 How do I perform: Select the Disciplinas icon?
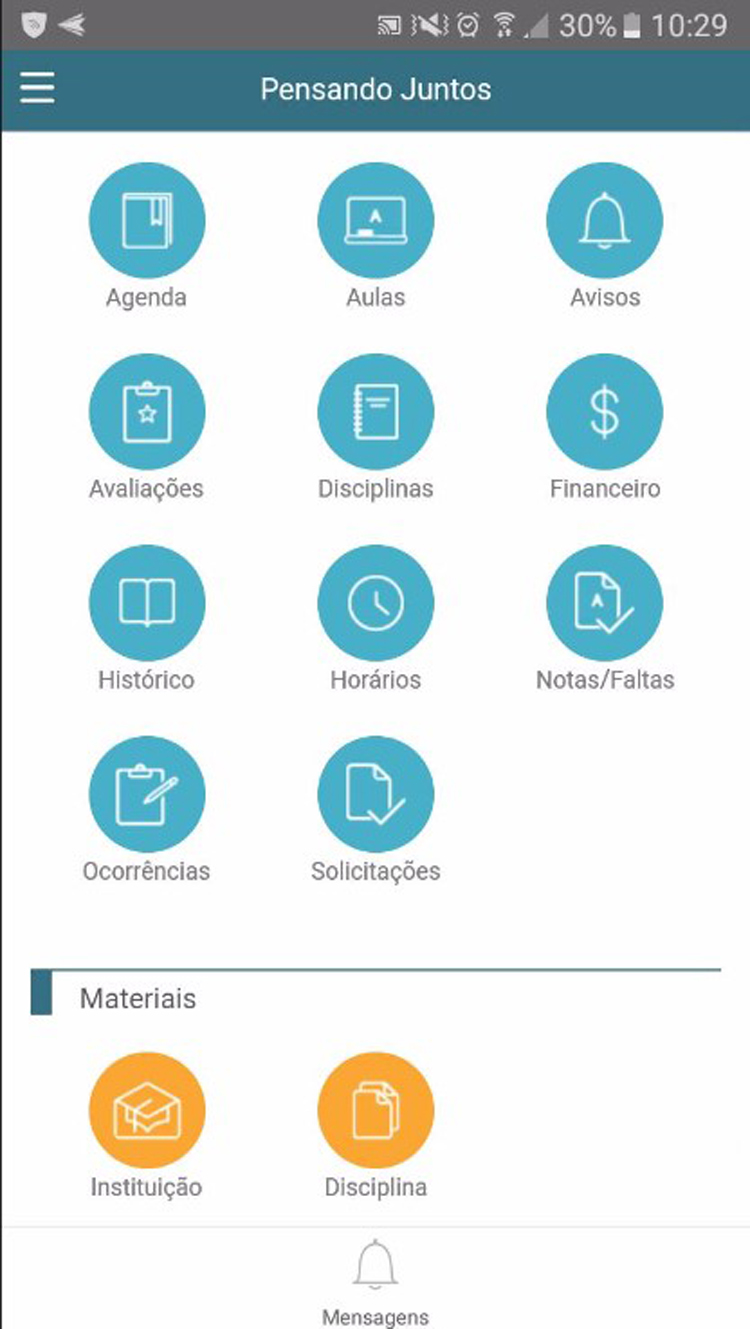click(x=375, y=411)
